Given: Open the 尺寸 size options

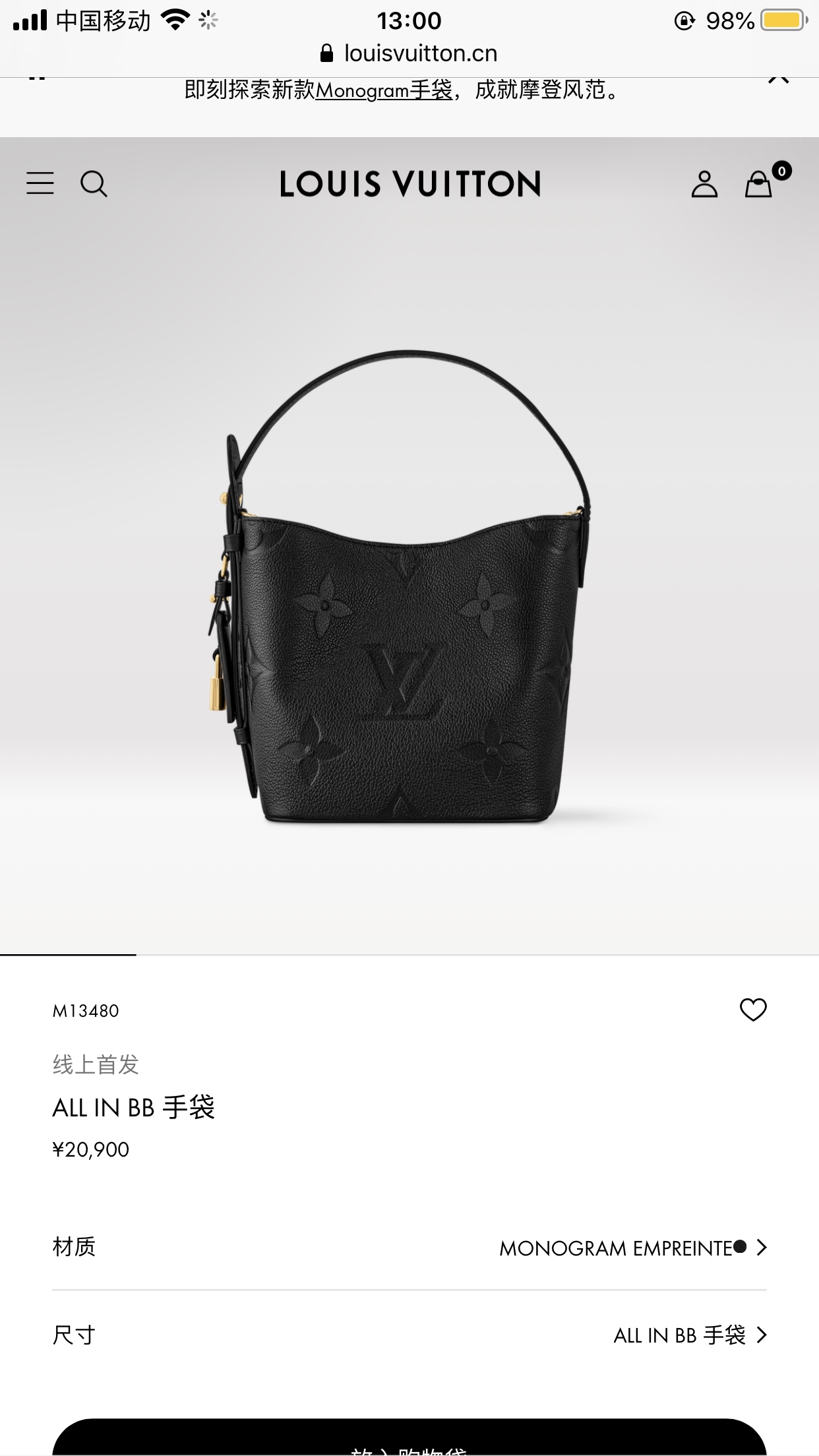Looking at the screenshot, I should (x=689, y=1335).
